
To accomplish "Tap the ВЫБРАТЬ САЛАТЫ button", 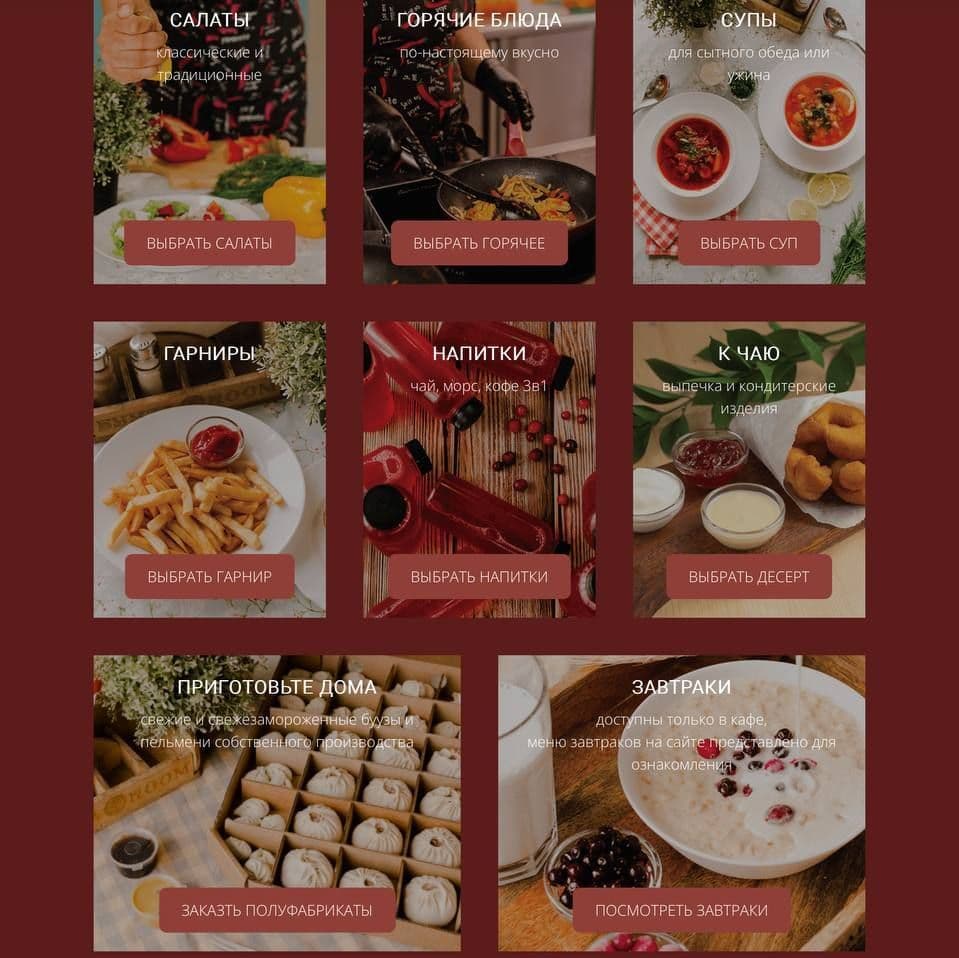I will click(x=209, y=243).
